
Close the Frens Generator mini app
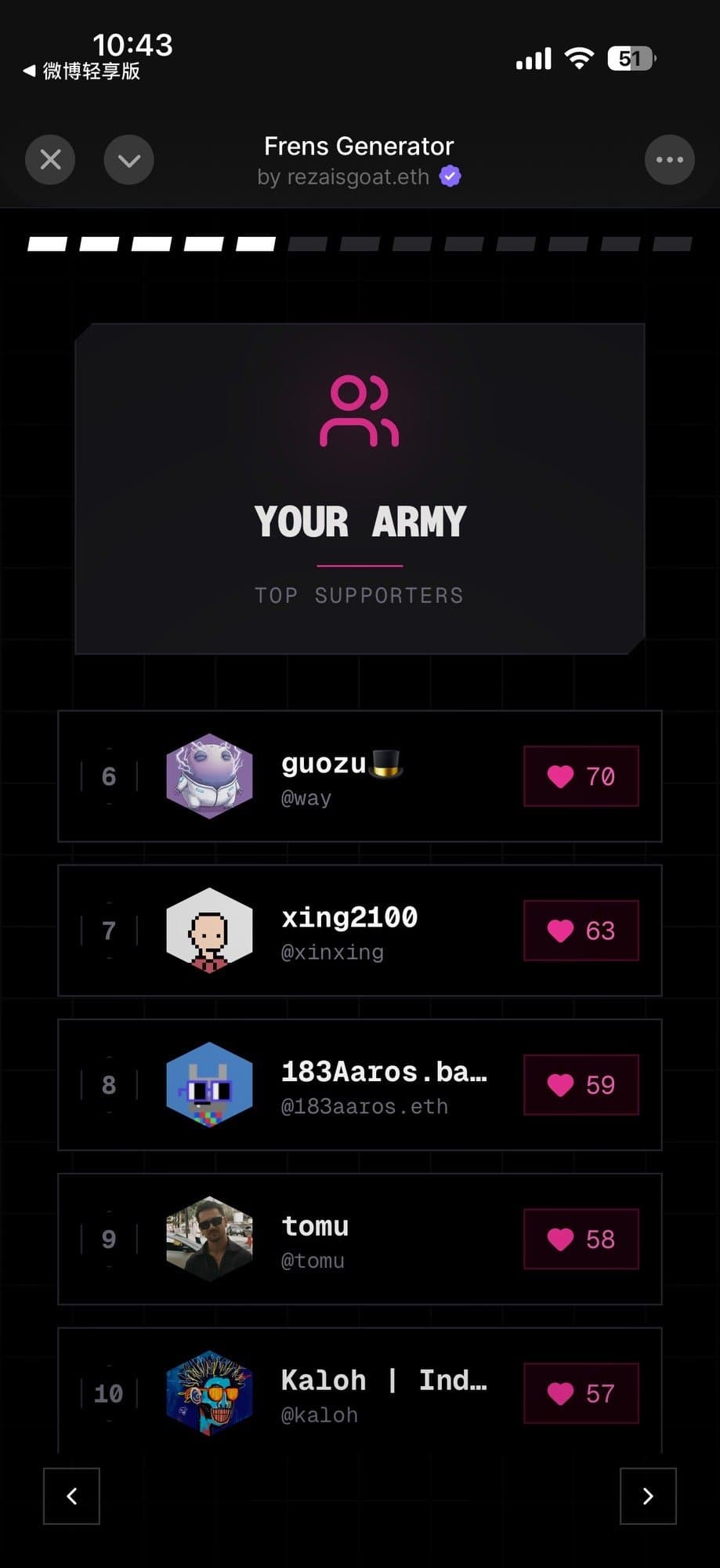tap(50, 160)
